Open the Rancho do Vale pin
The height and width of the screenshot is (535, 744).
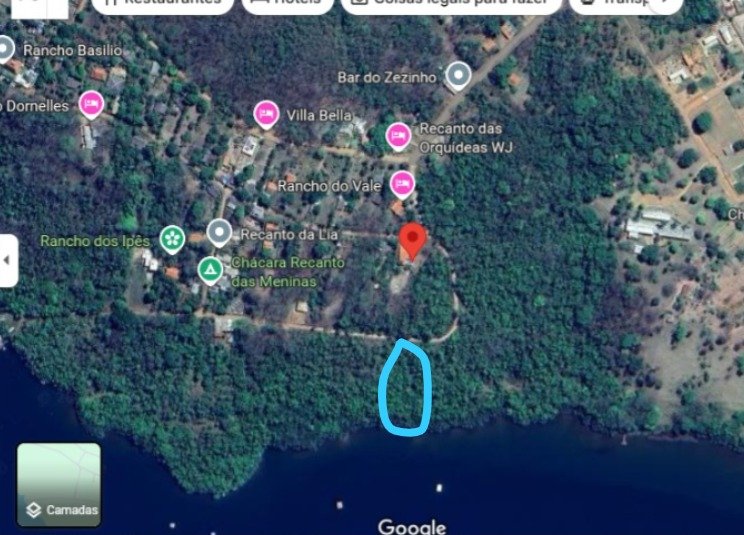tap(402, 183)
